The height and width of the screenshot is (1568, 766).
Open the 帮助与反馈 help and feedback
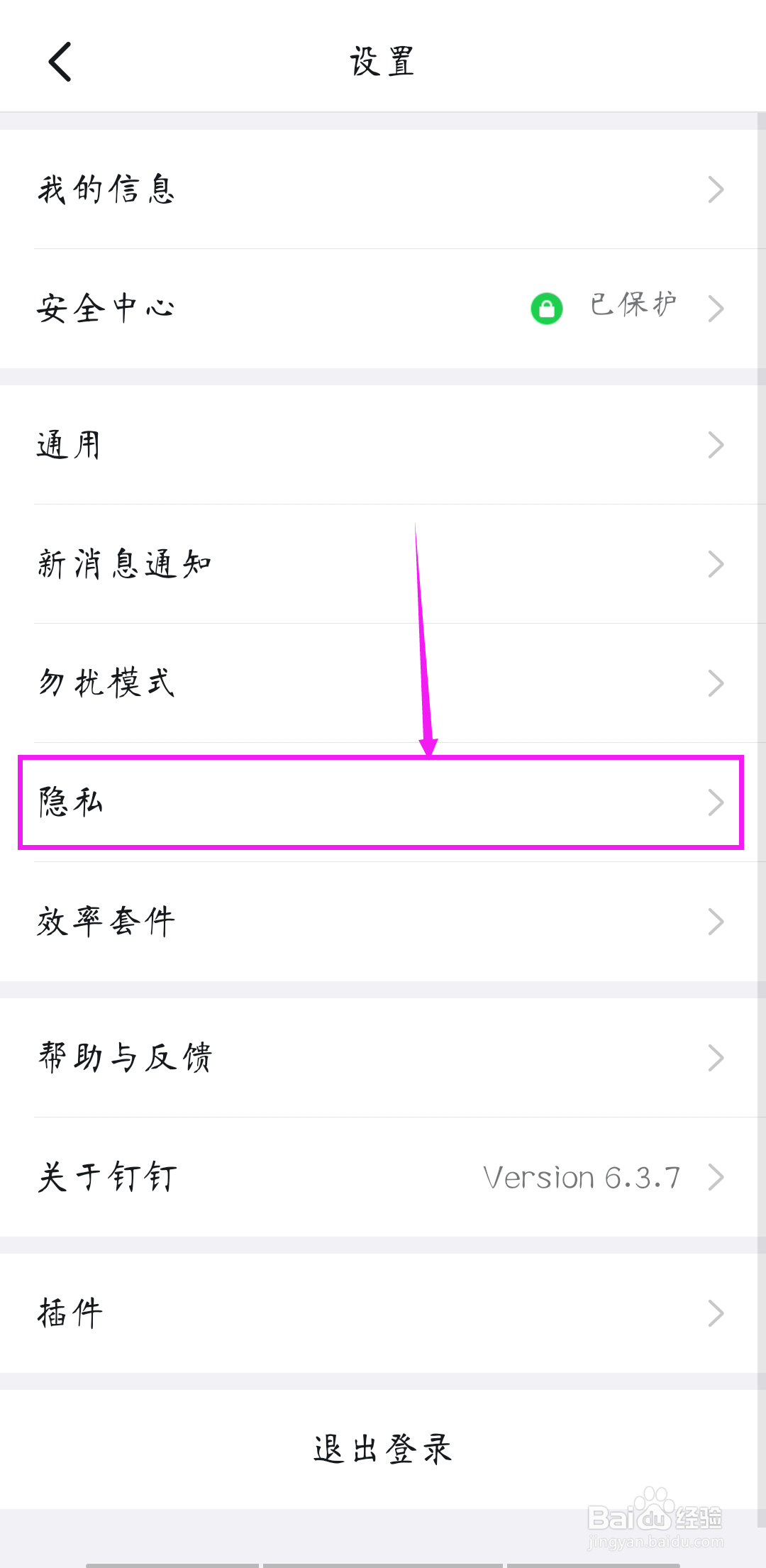coord(284,1057)
